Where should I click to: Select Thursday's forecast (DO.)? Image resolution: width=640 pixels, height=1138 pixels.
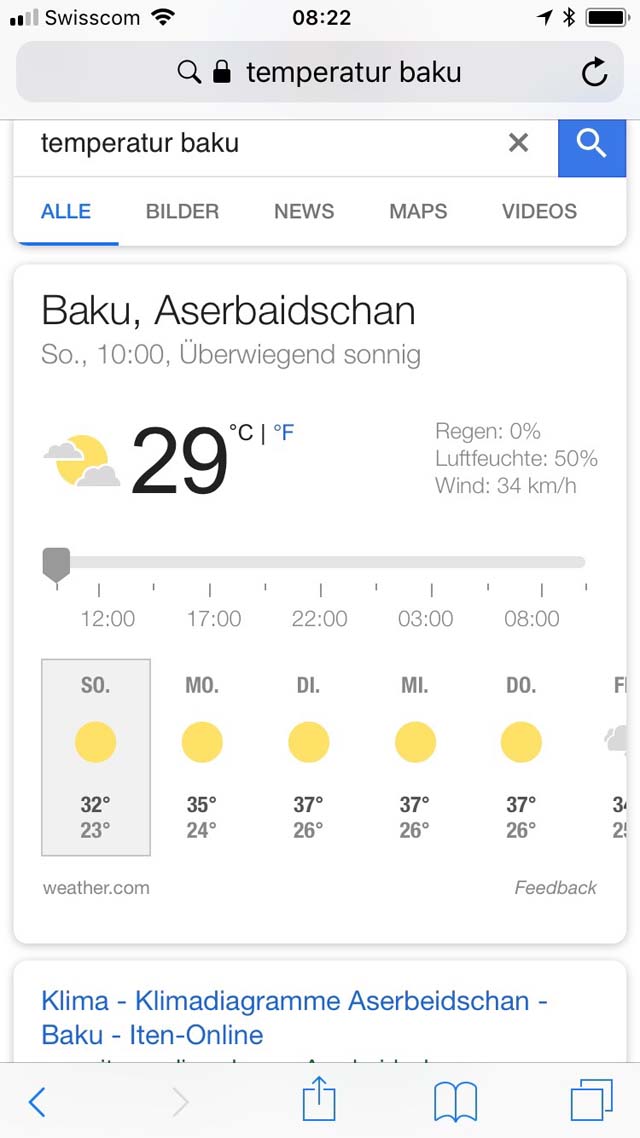pyautogui.click(x=521, y=758)
